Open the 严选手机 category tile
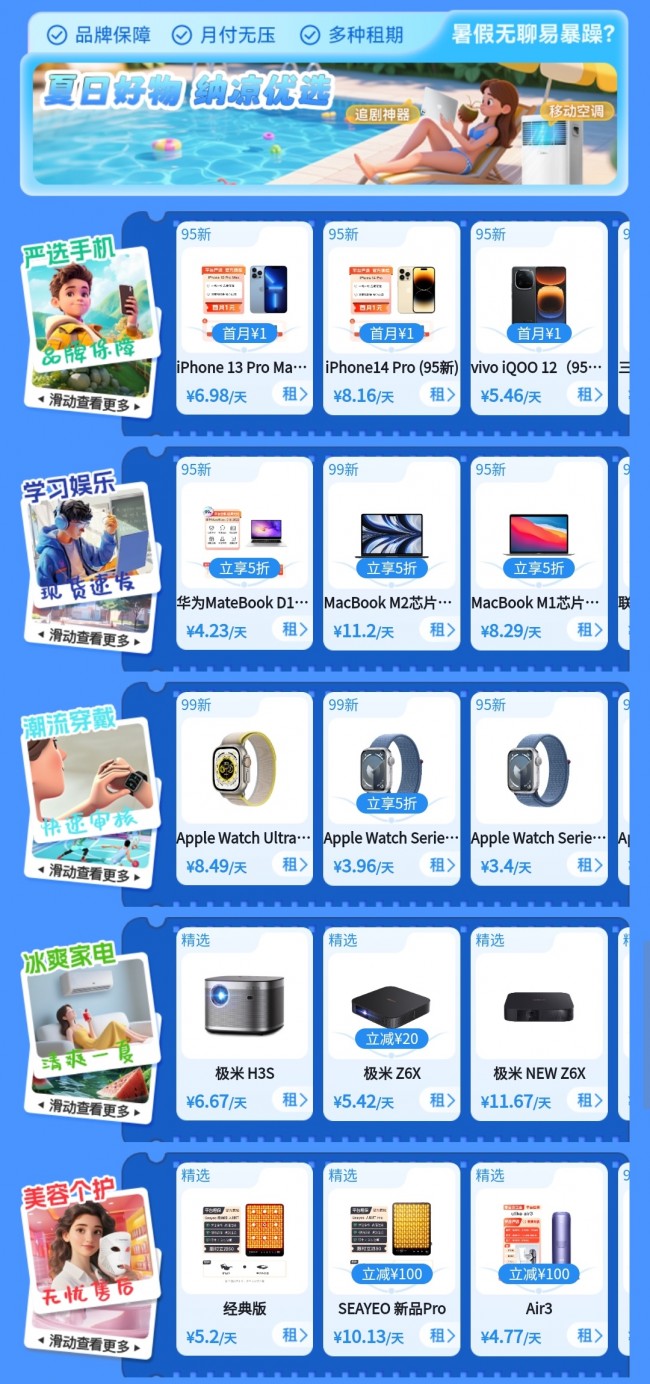This screenshot has width=650, height=1384. [88, 325]
